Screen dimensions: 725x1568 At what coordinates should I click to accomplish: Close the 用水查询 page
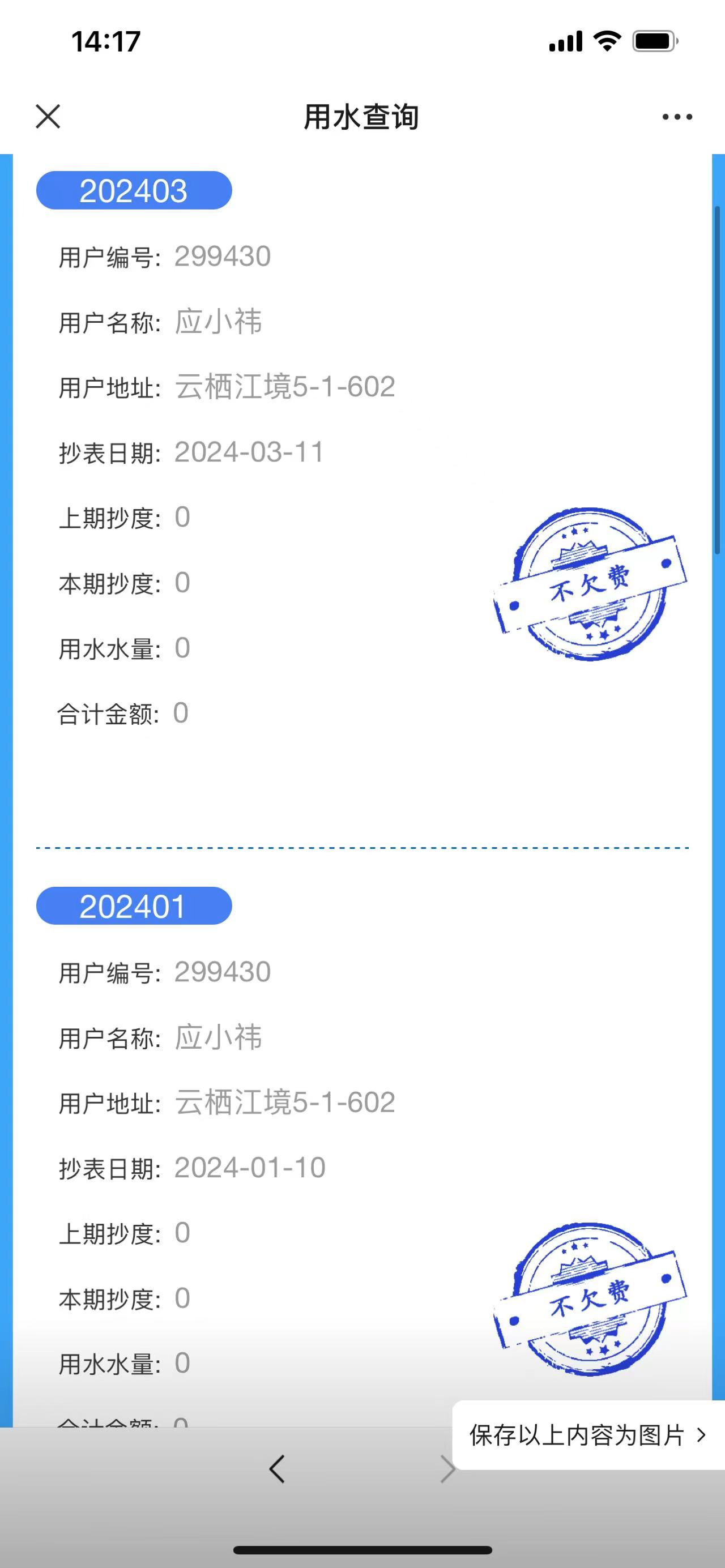click(x=48, y=116)
